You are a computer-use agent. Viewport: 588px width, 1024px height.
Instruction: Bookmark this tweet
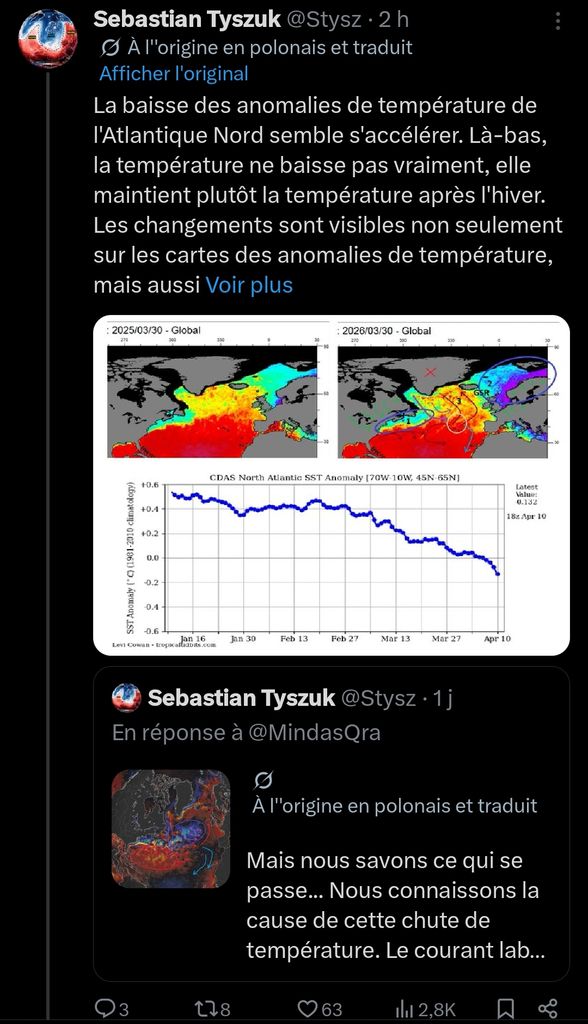pyautogui.click(x=506, y=1008)
